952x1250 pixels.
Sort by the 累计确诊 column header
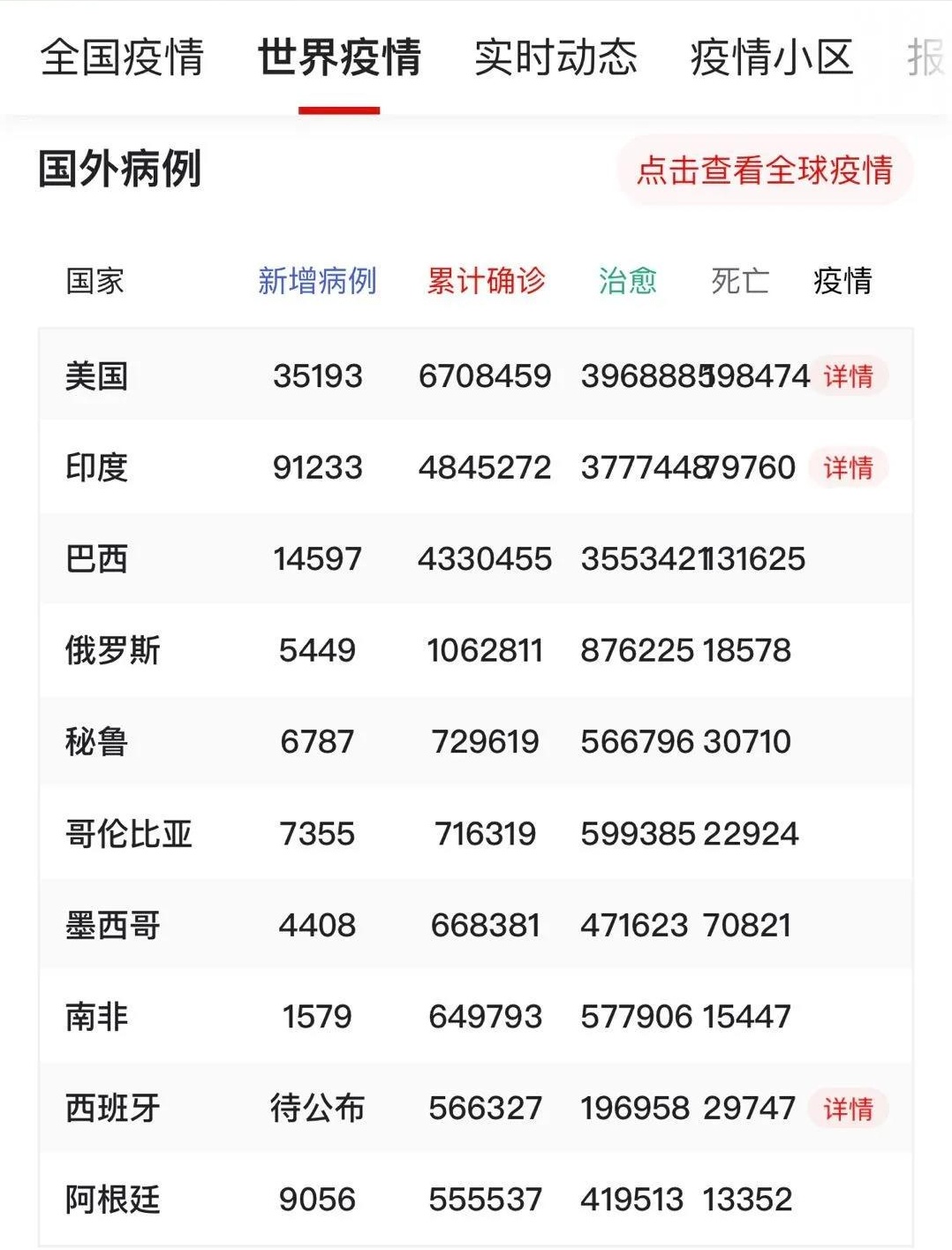coord(486,281)
